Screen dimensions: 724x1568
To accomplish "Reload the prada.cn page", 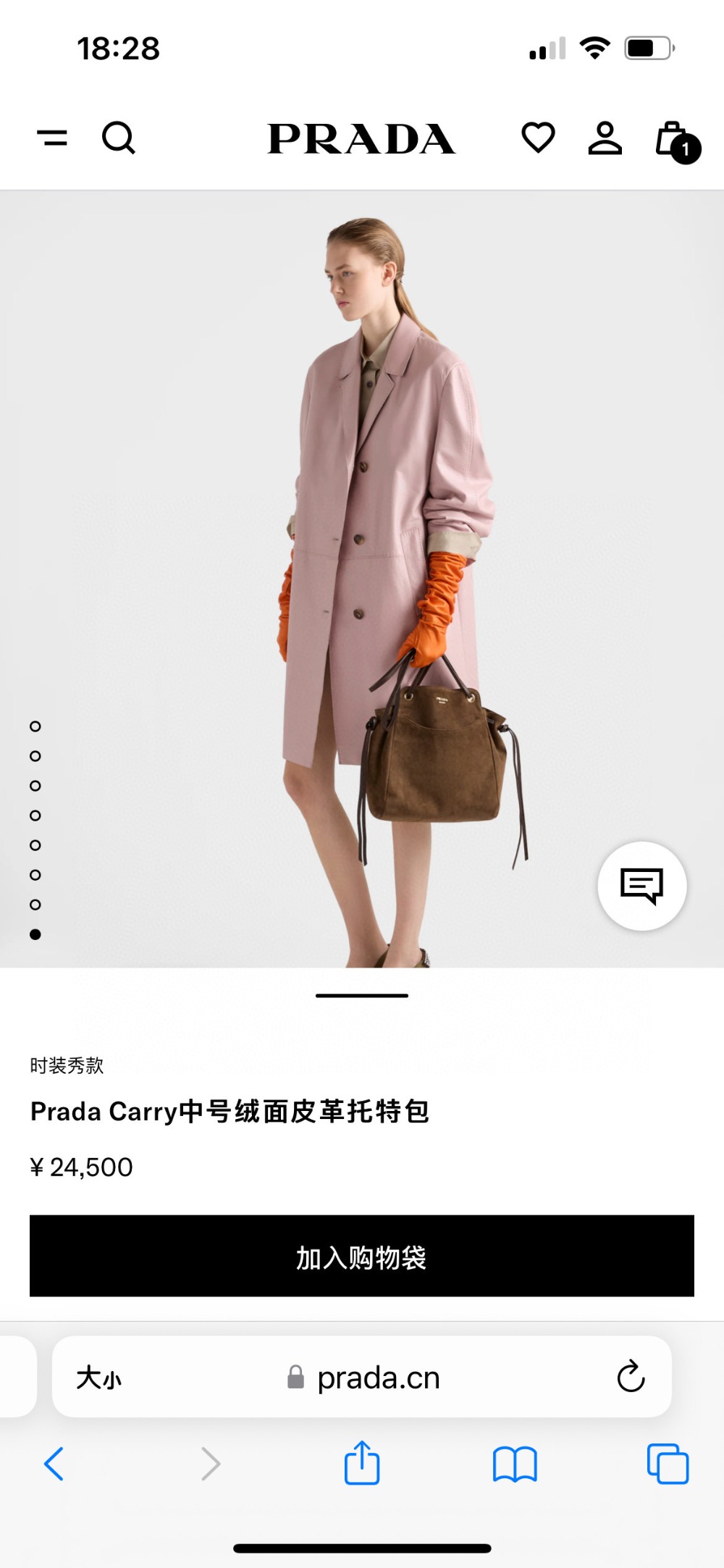I will click(631, 1377).
